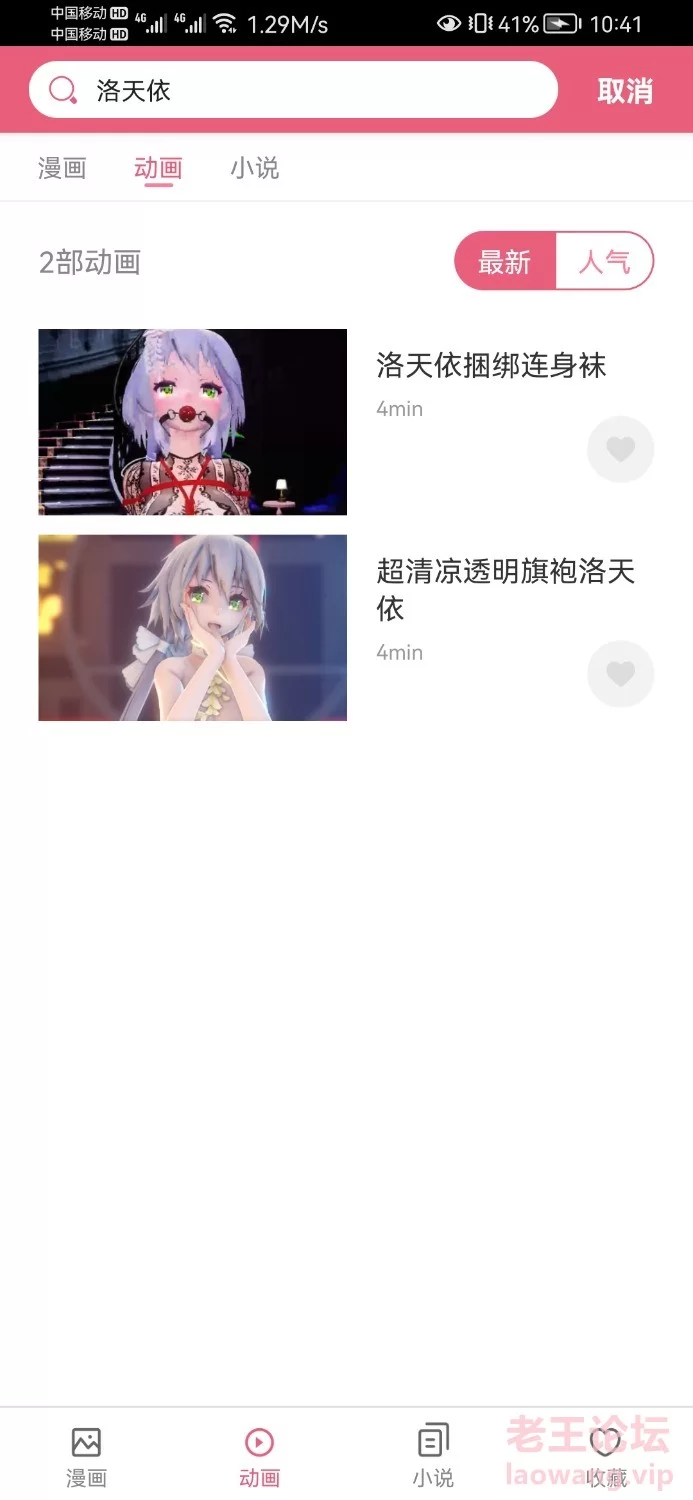Switch to the 漫画 results tab
The height and width of the screenshot is (1500, 693).
(x=62, y=168)
